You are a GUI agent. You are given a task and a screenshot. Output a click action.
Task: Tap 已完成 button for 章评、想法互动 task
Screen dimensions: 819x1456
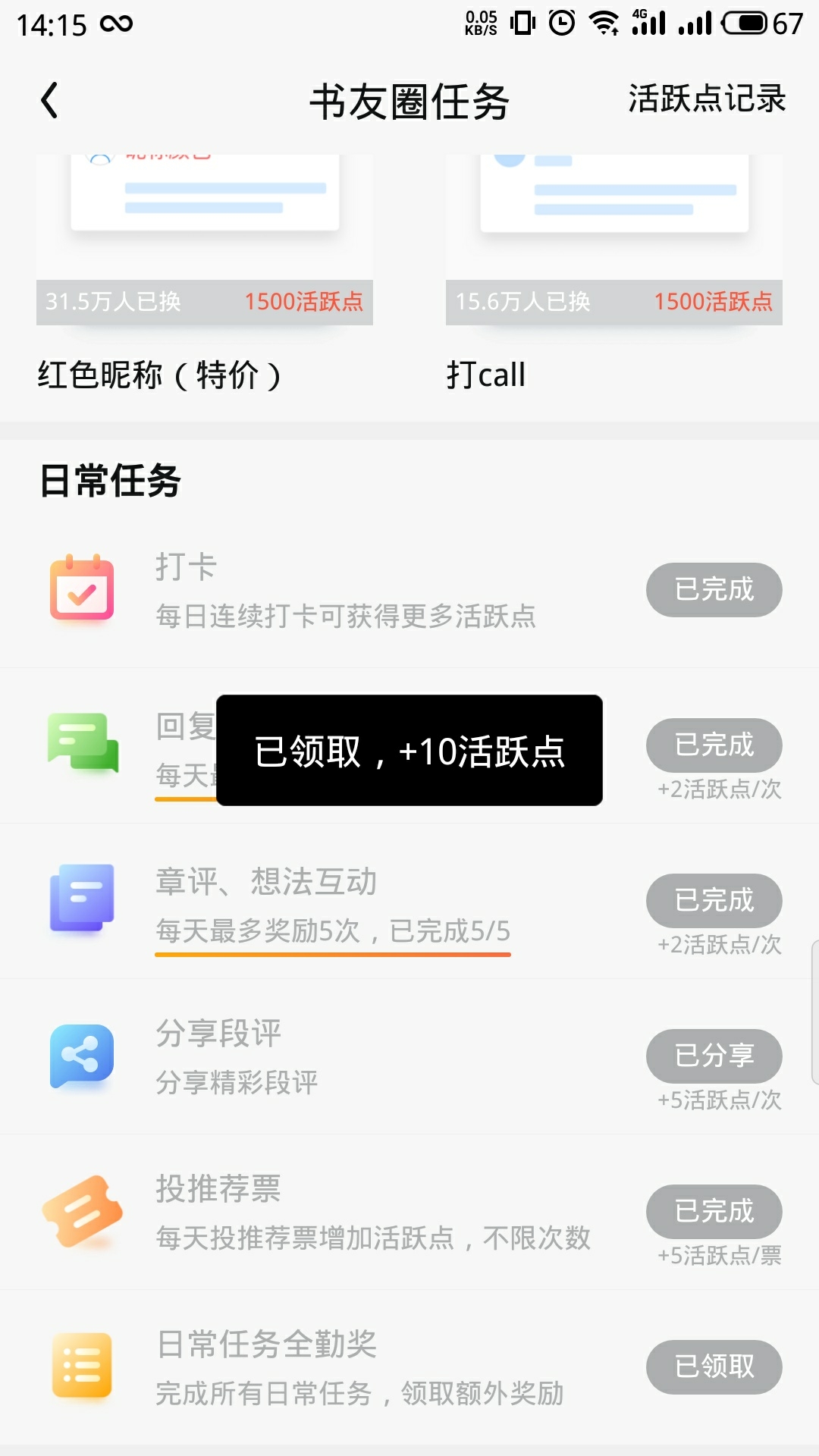714,900
